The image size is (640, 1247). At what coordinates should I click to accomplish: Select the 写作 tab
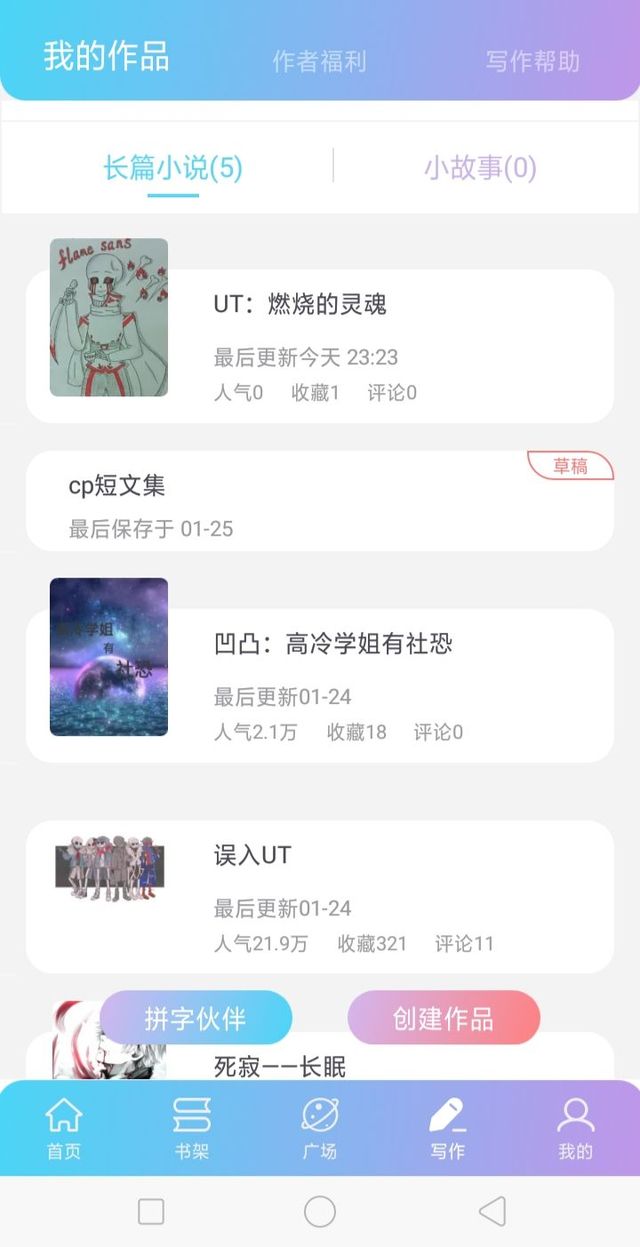pos(448,1128)
